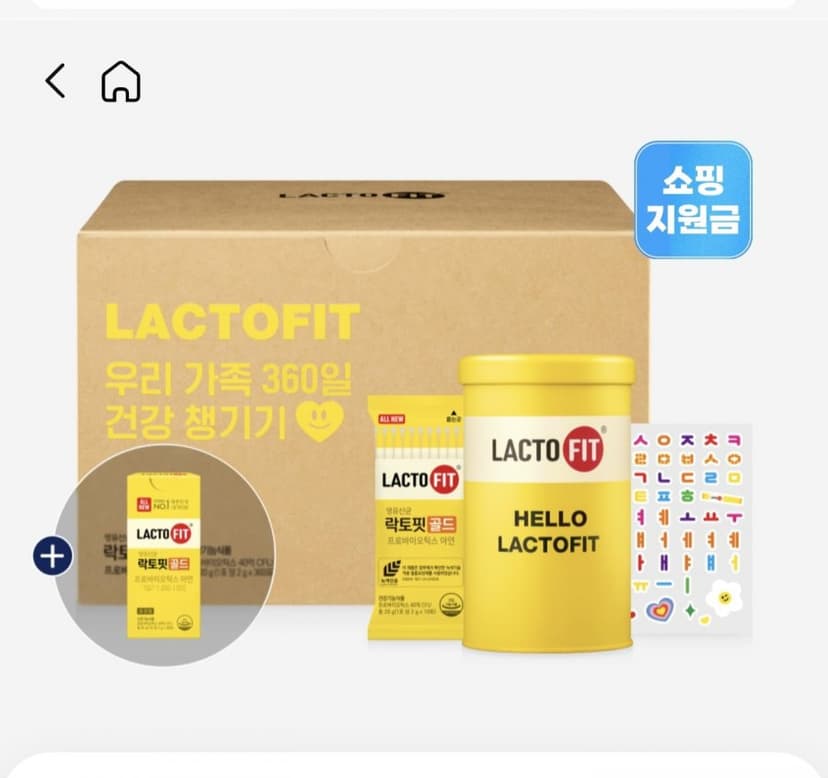Screen dimensions: 828x778
Task: Go back using the arrow icon
Action: point(55,81)
